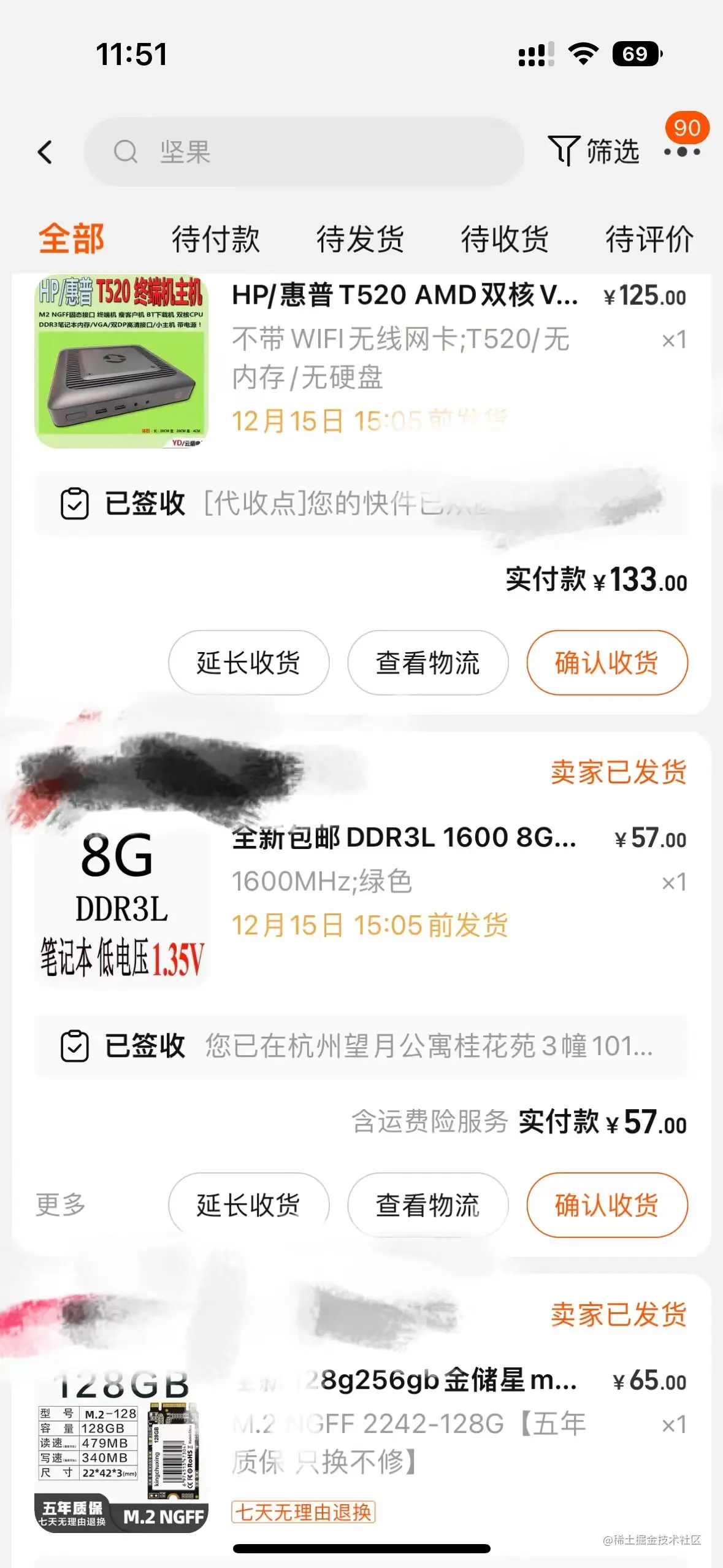Select the 待收货 tab

[x=505, y=239]
